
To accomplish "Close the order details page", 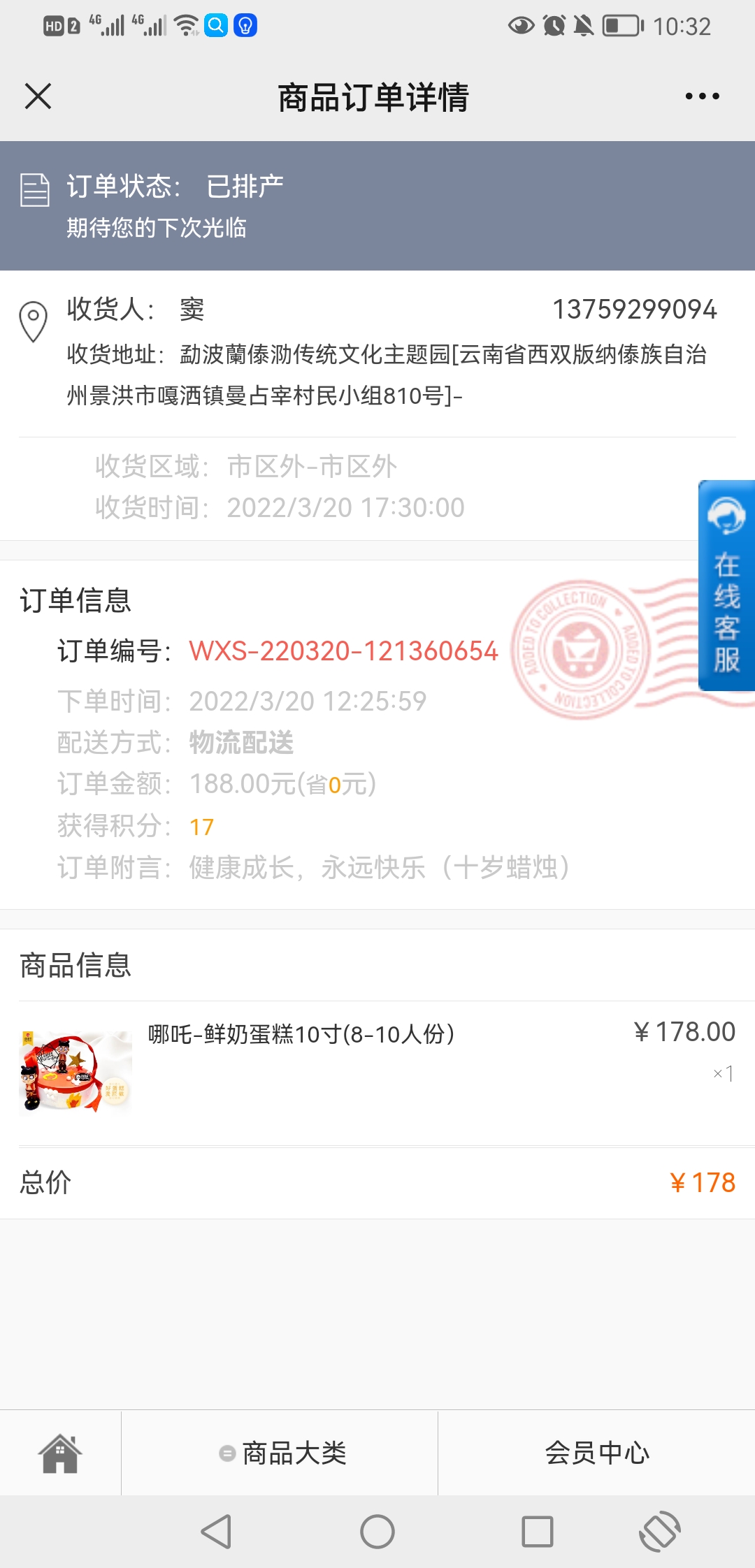I will click(x=38, y=96).
